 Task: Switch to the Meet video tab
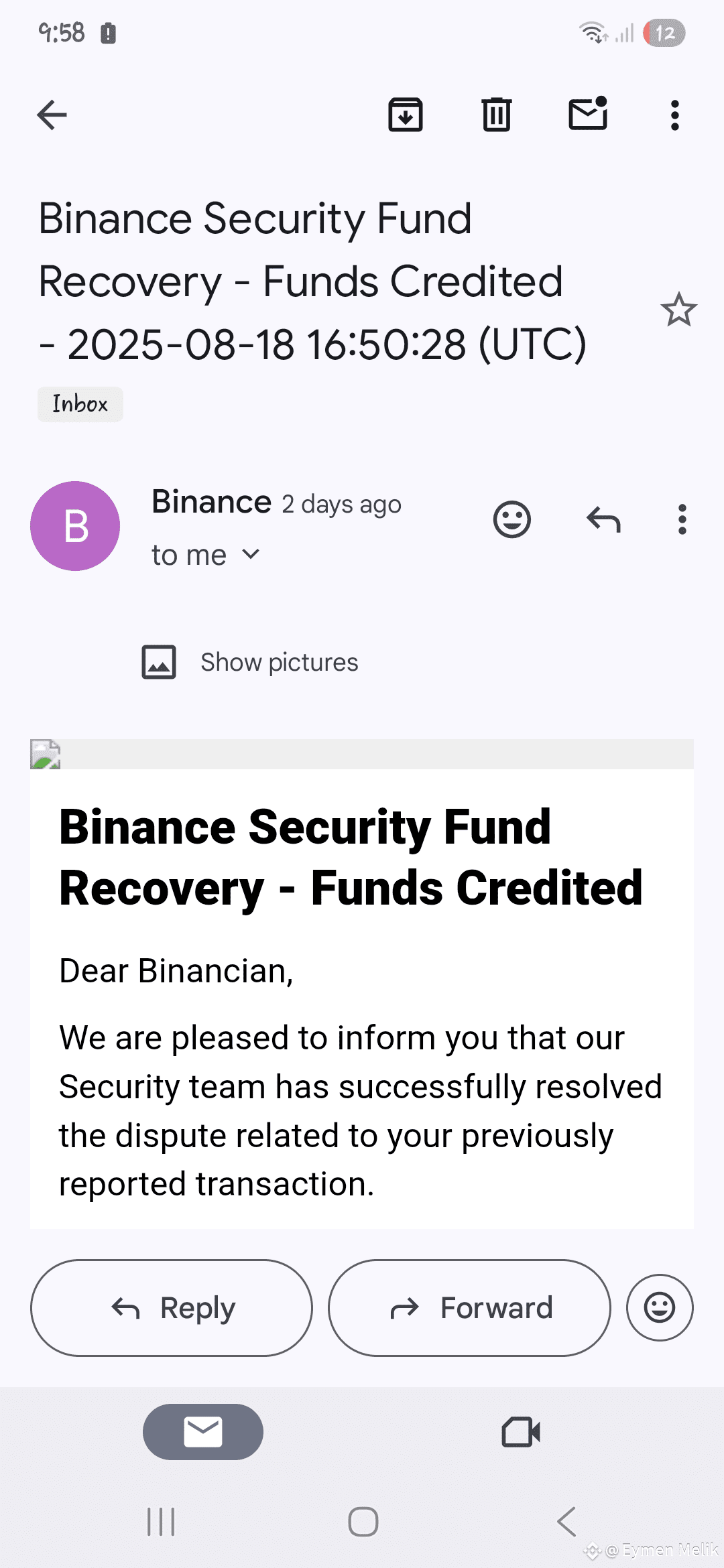coord(521,1432)
